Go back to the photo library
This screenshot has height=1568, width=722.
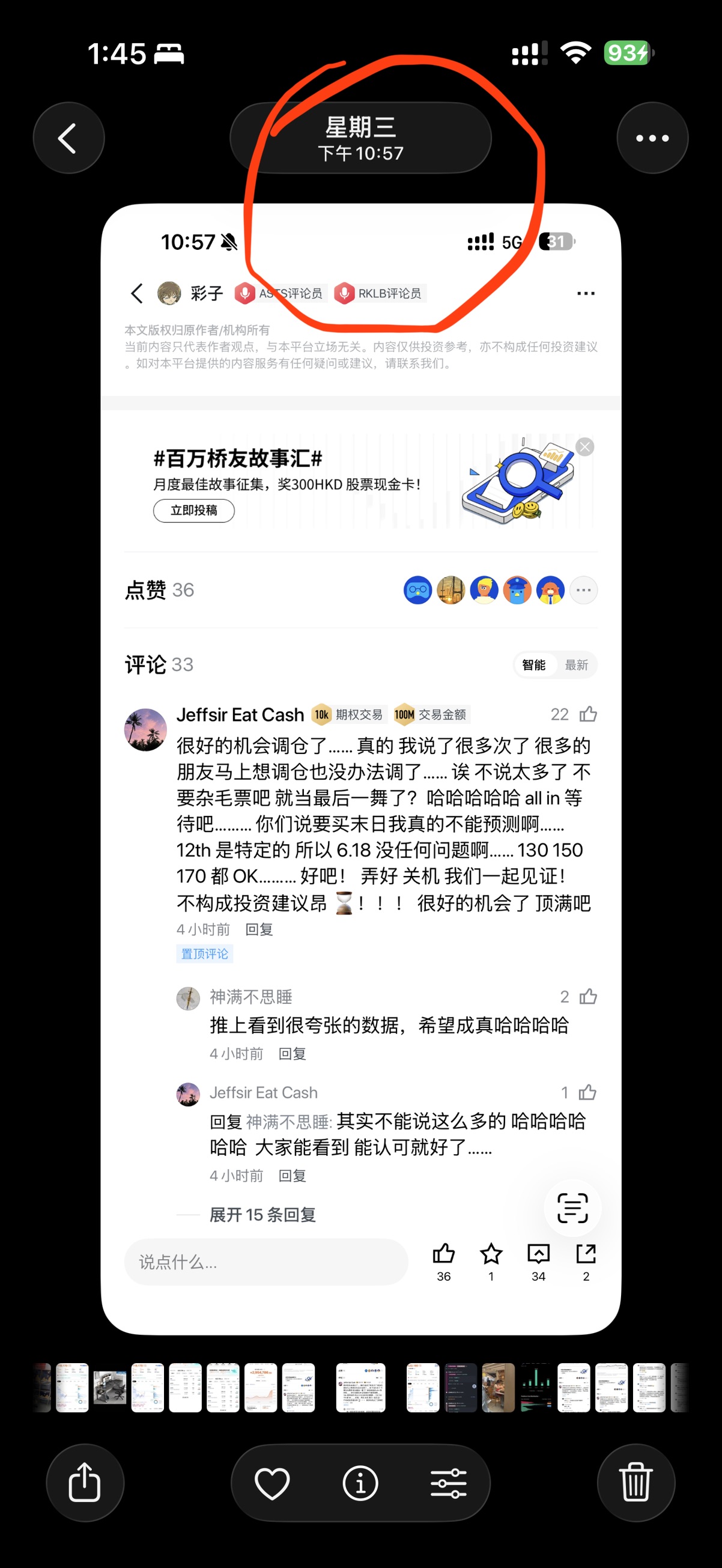[x=68, y=138]
